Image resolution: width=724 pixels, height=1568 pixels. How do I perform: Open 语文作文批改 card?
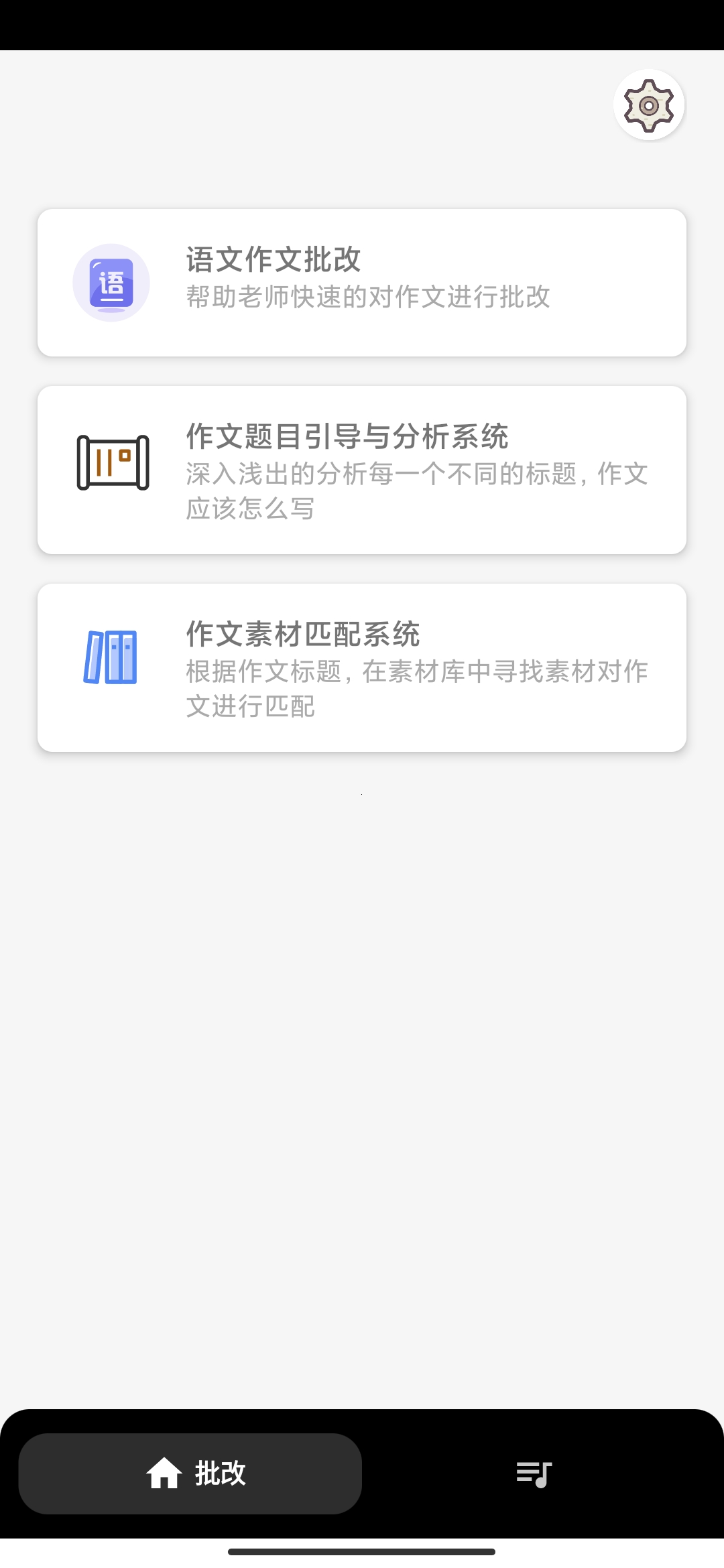(362, 282)
